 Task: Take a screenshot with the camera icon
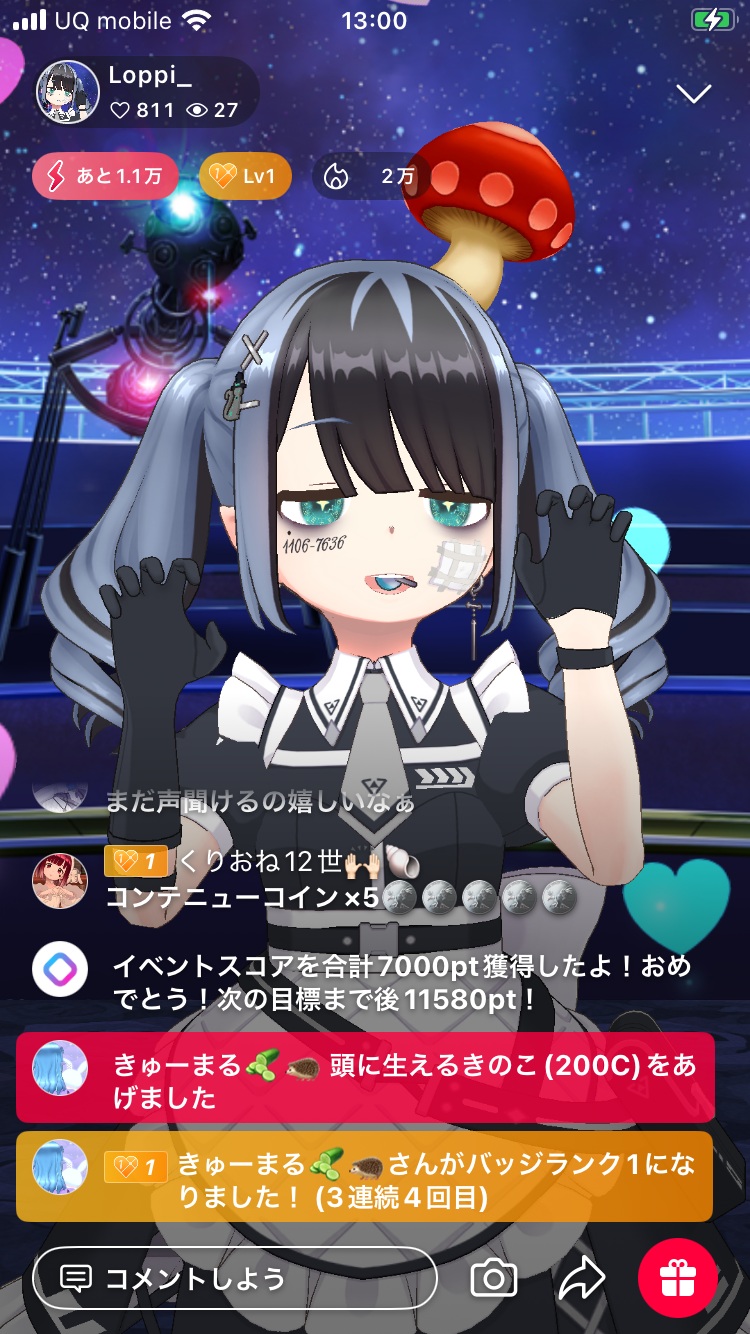tap(494, 1277)
